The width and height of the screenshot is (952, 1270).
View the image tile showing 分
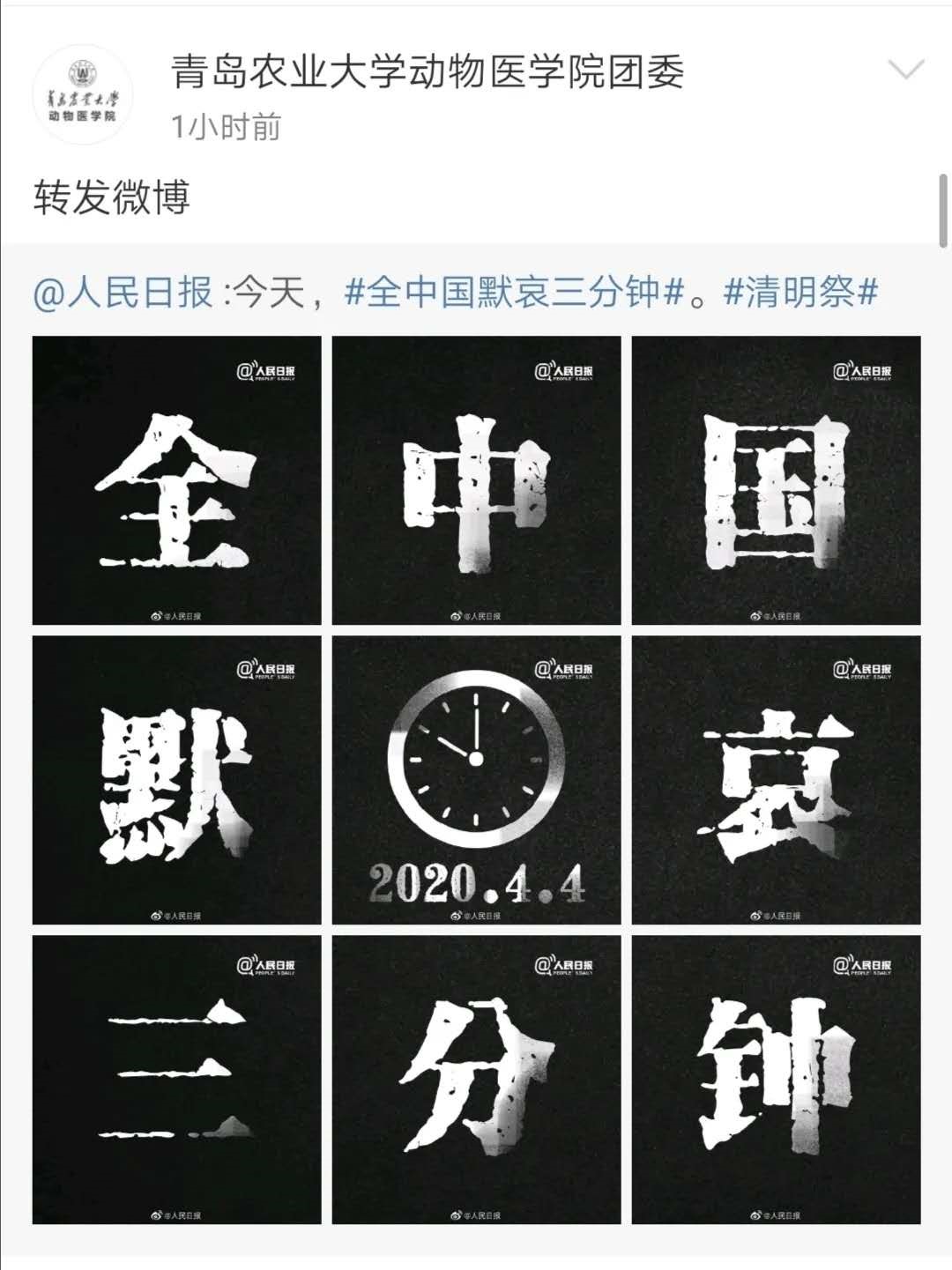tap(476, 1080)
